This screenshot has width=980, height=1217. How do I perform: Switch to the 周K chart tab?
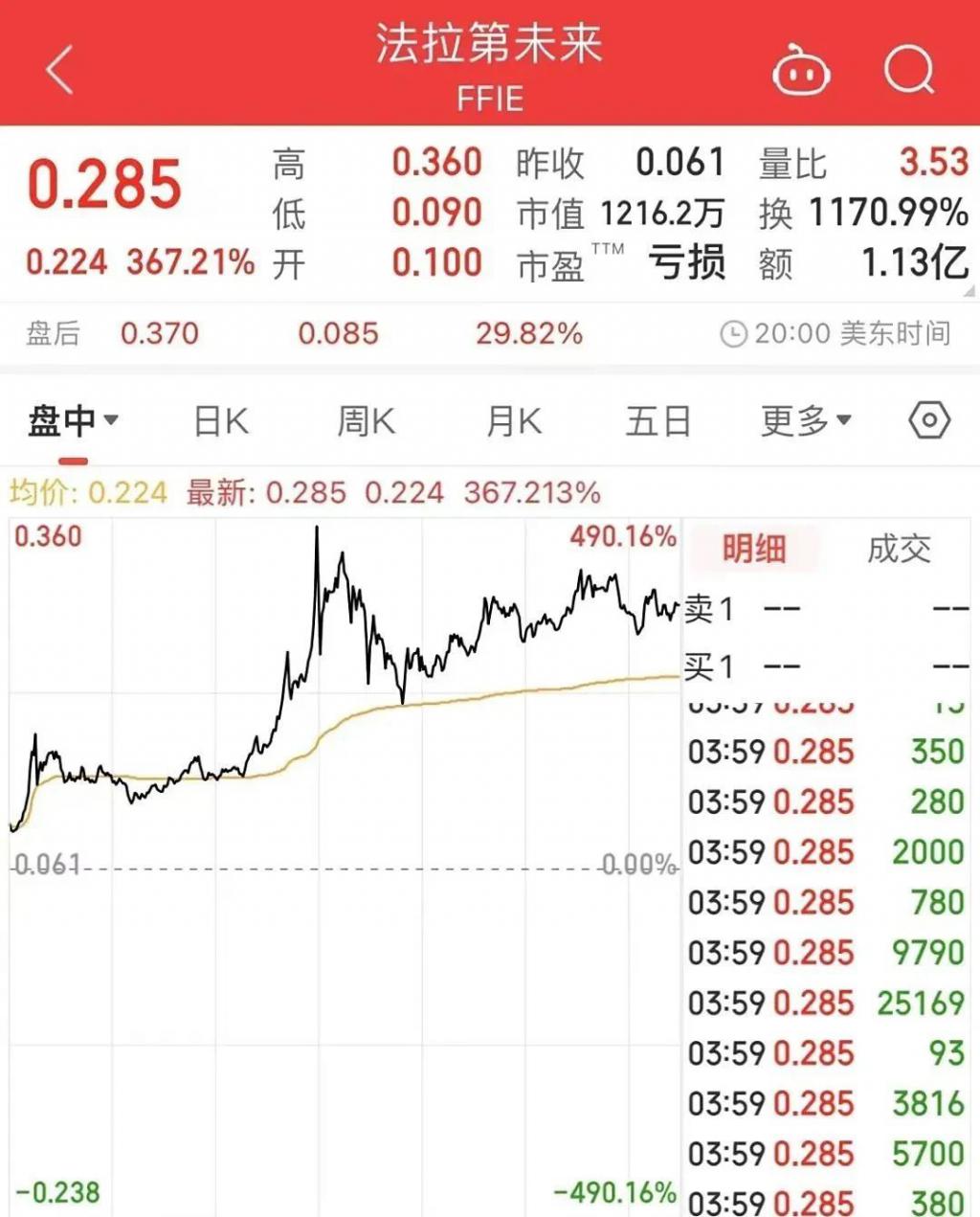(366, 420)
